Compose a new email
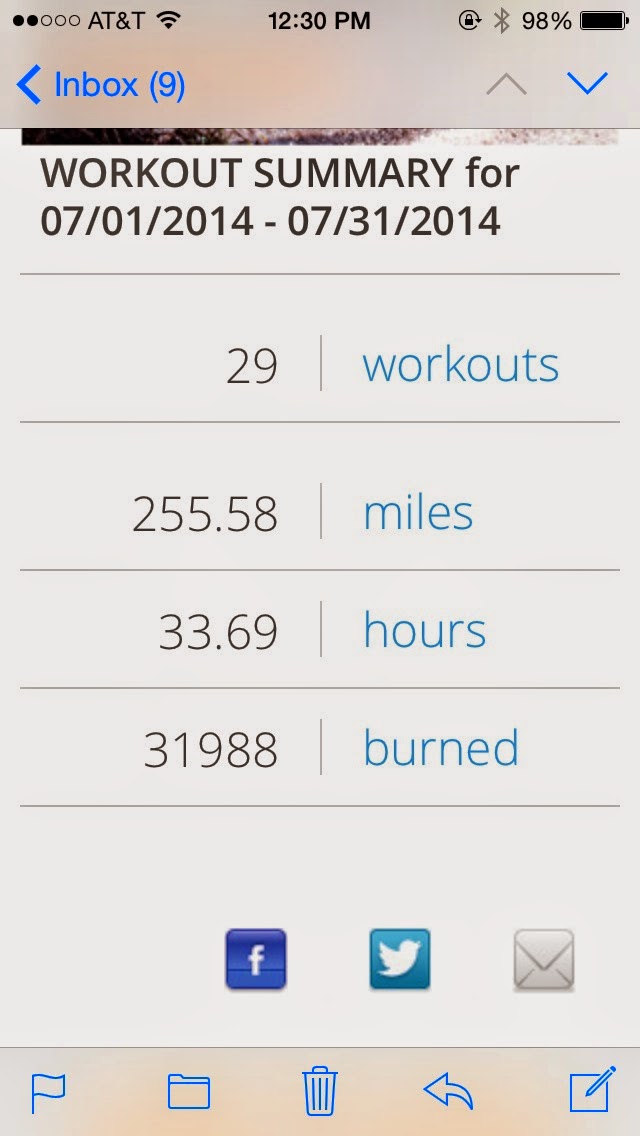The height and width of the screenshot is (1136, 640). tap(592, 1090)
